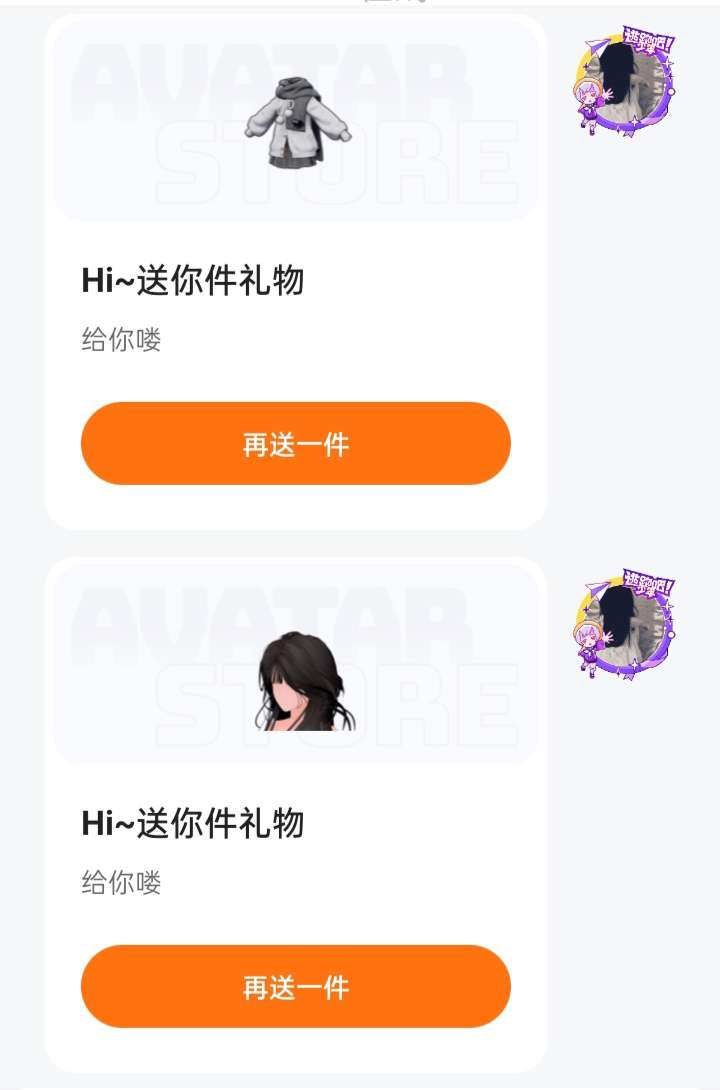This screenshot has width=720, height=1090.
Task: Tap 再送一件 under the hairstyle gift
Action: tap(295, 987)
